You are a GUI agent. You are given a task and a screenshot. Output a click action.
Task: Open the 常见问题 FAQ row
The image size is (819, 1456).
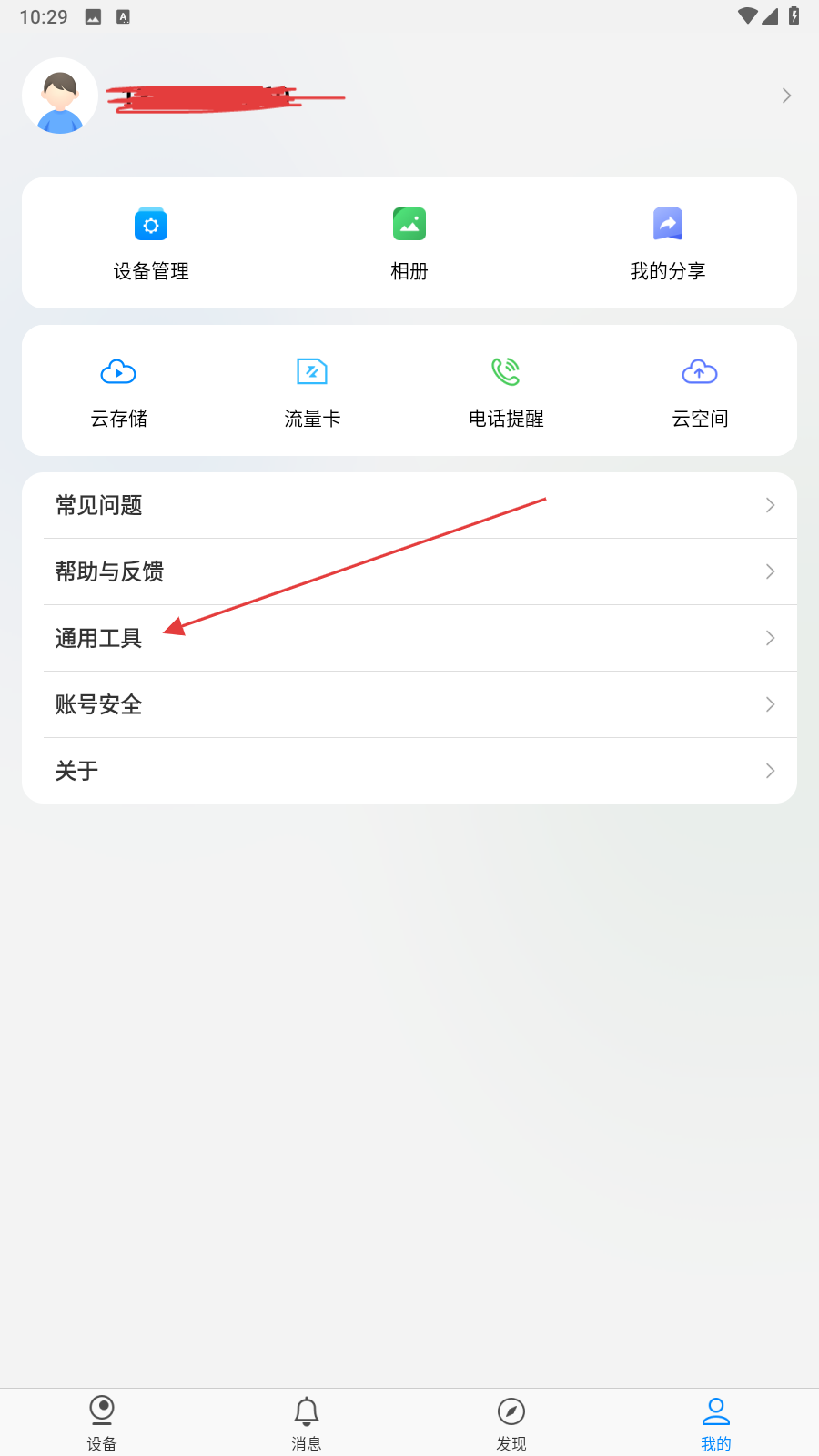pyautogui.click(x=409, y=505)
